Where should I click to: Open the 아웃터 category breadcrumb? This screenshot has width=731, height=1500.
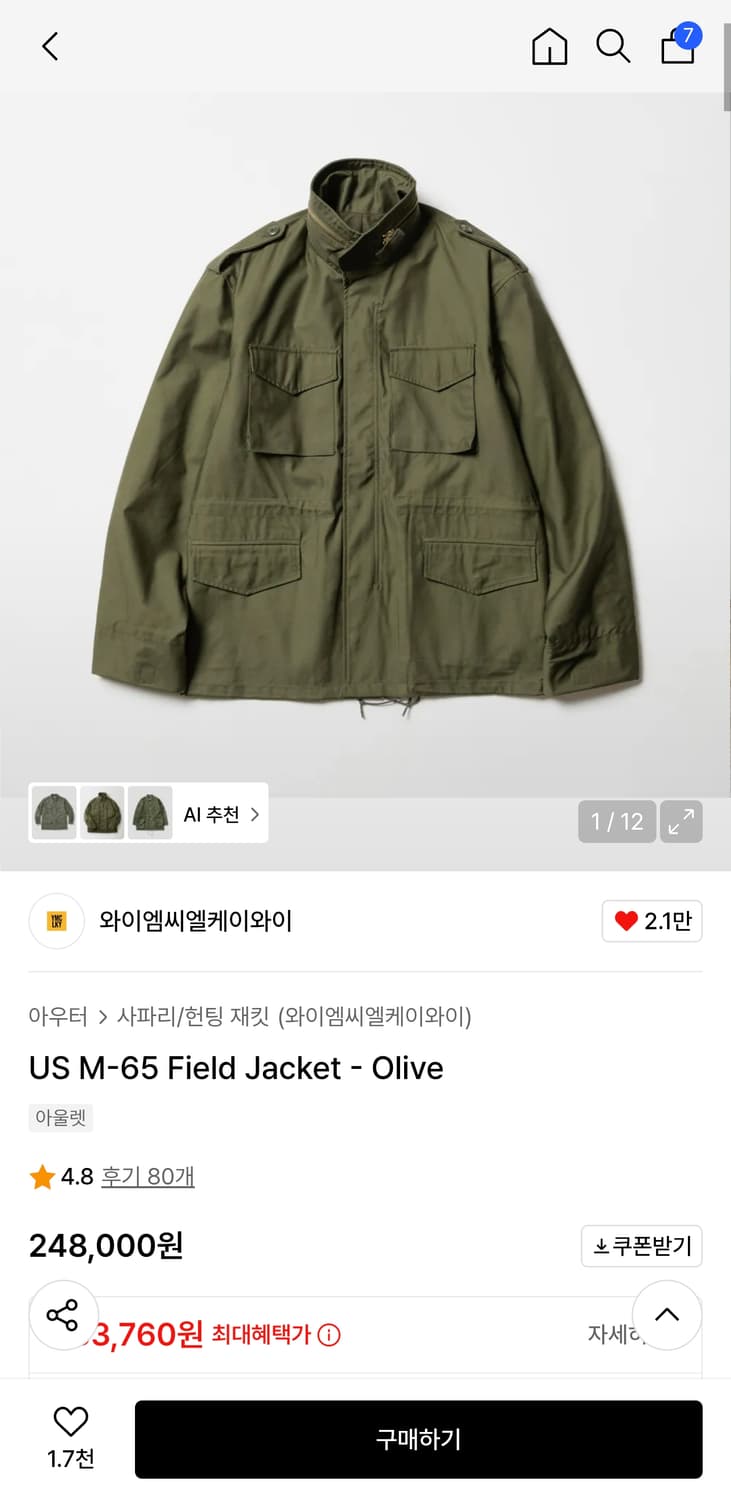click(58, 1015)
